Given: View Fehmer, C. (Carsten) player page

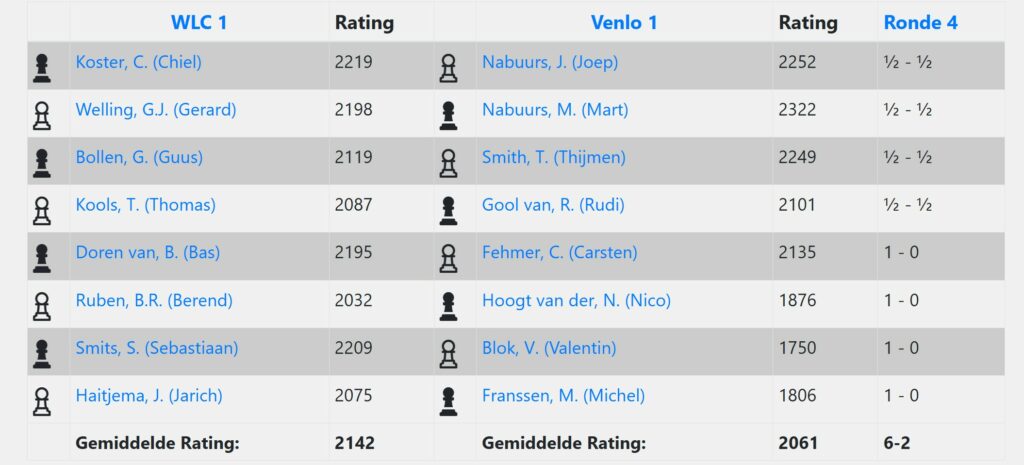Looking at the screenshot, I should point(559,252).
